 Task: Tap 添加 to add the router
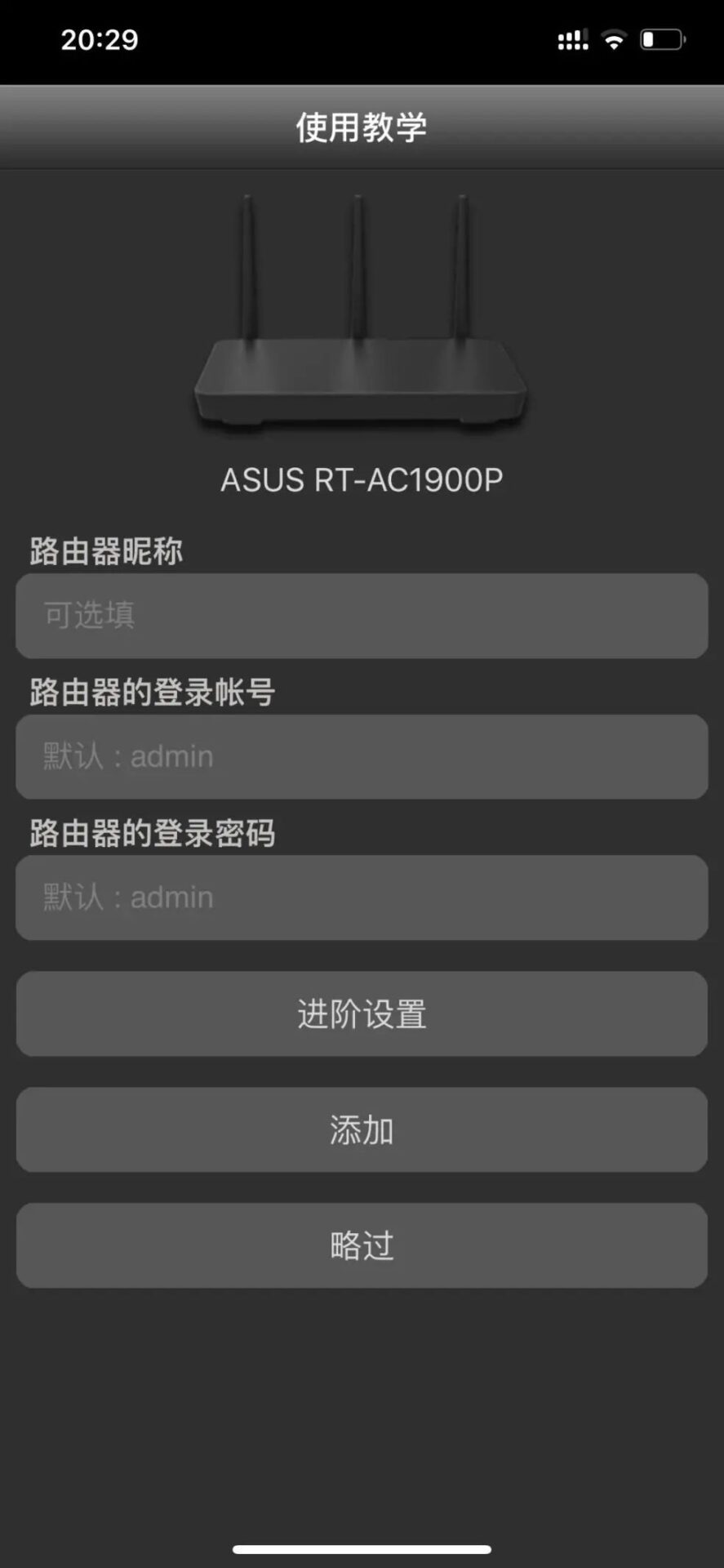362,1129
